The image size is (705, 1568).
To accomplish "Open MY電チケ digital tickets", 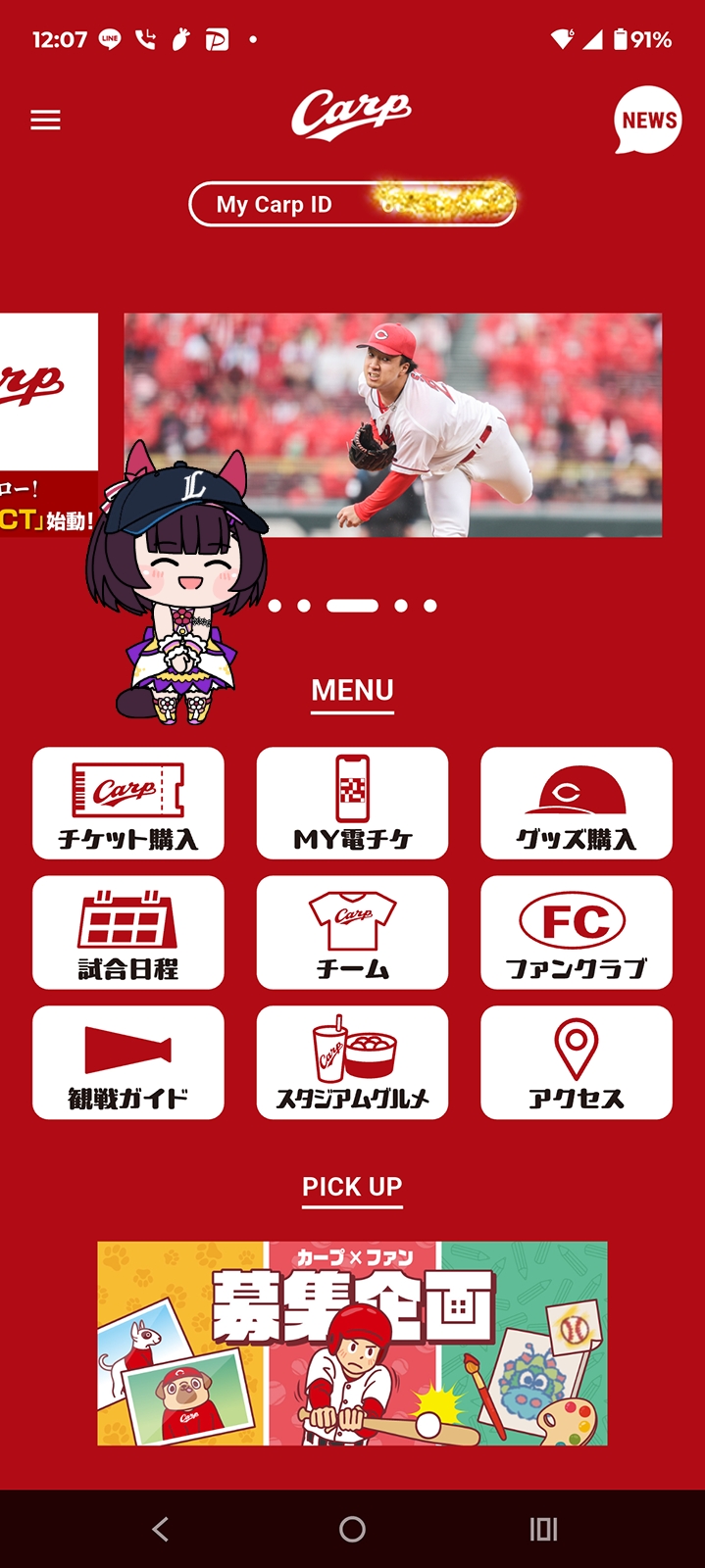I will (x=352, y=803).
